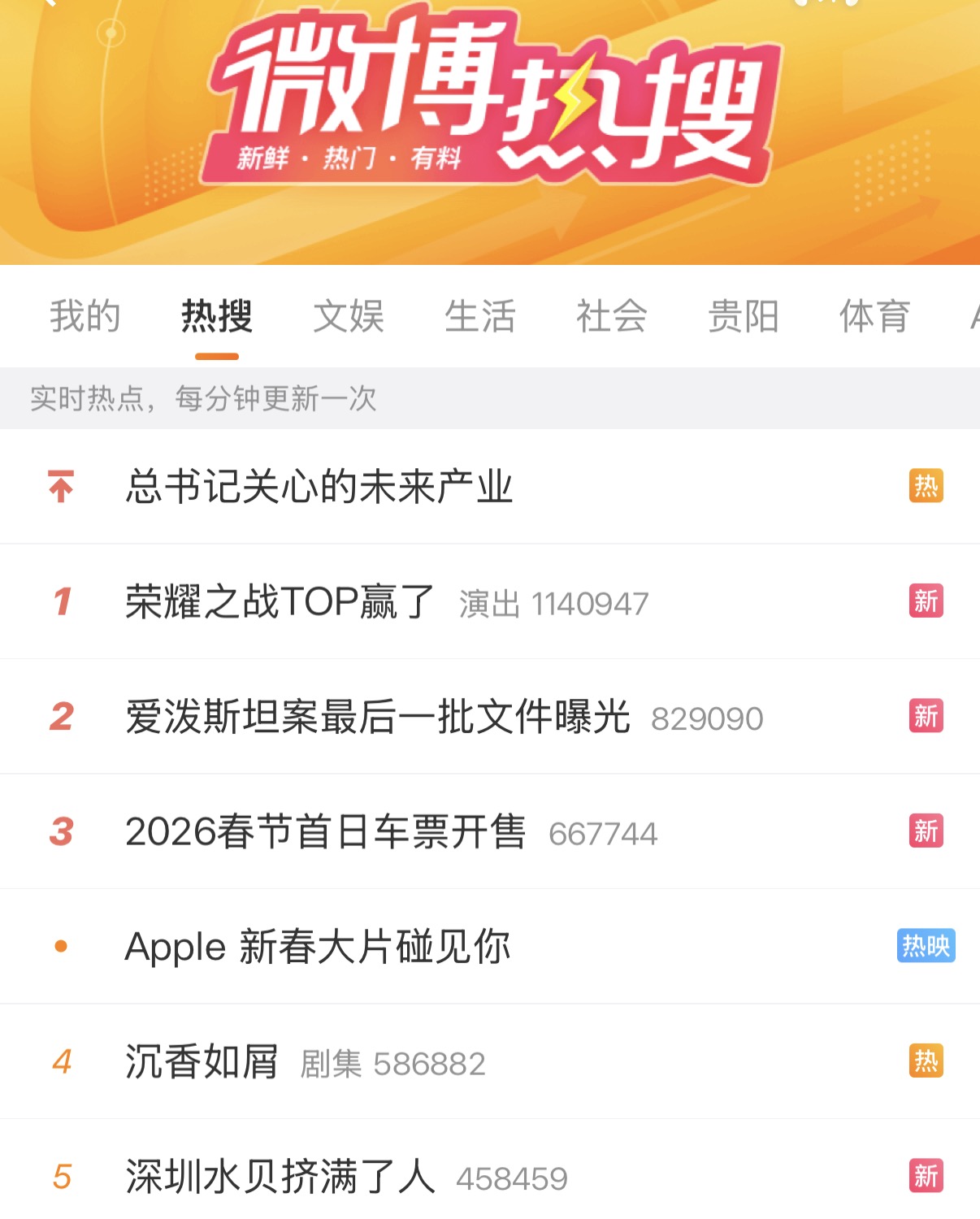Open pinned topic 总书记关心的未来产业

[319, 487]
